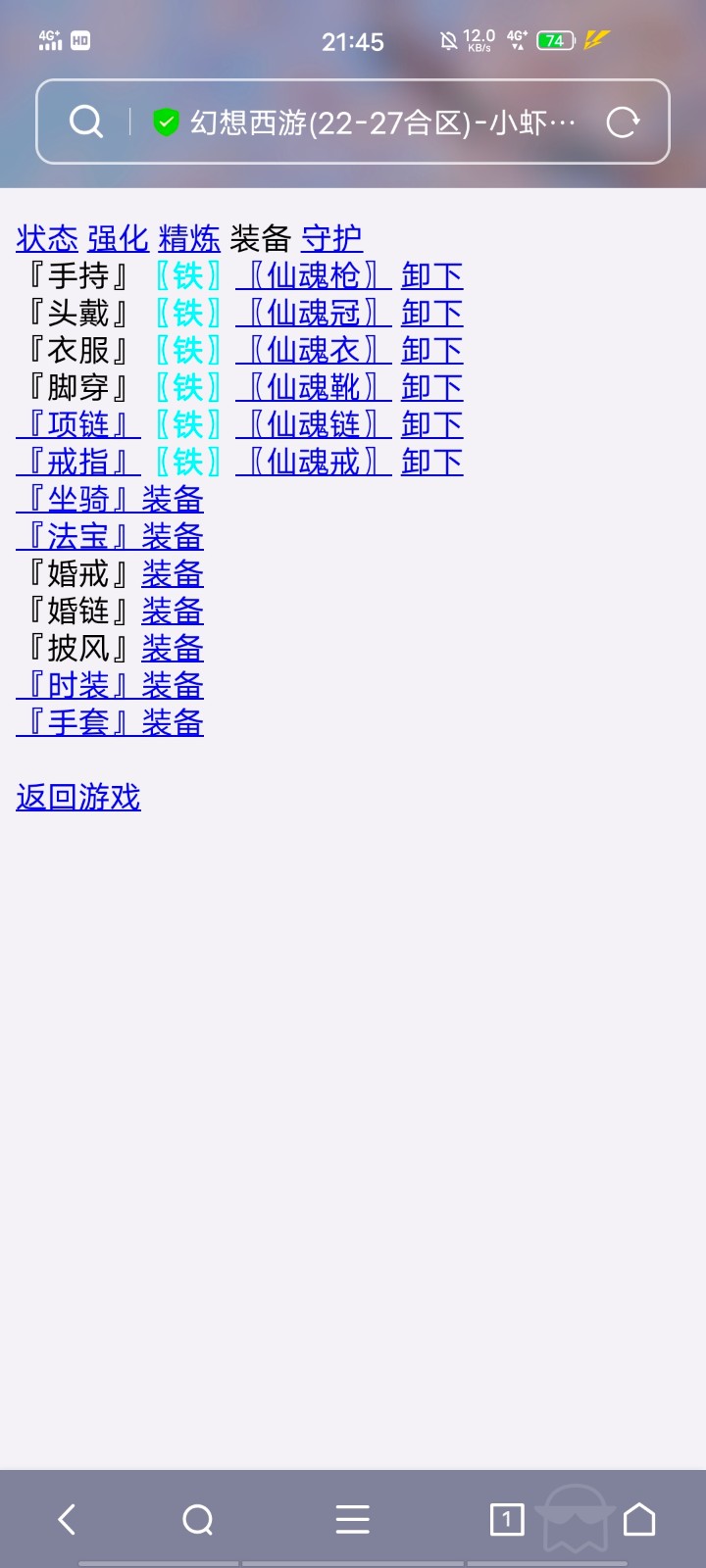Select the 返回游戏 link

(78, 797)
